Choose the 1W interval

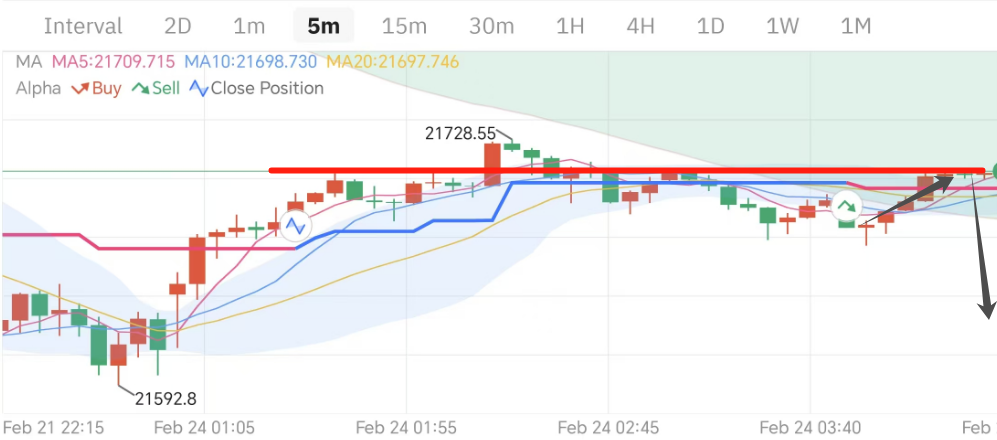pos(782,26)
